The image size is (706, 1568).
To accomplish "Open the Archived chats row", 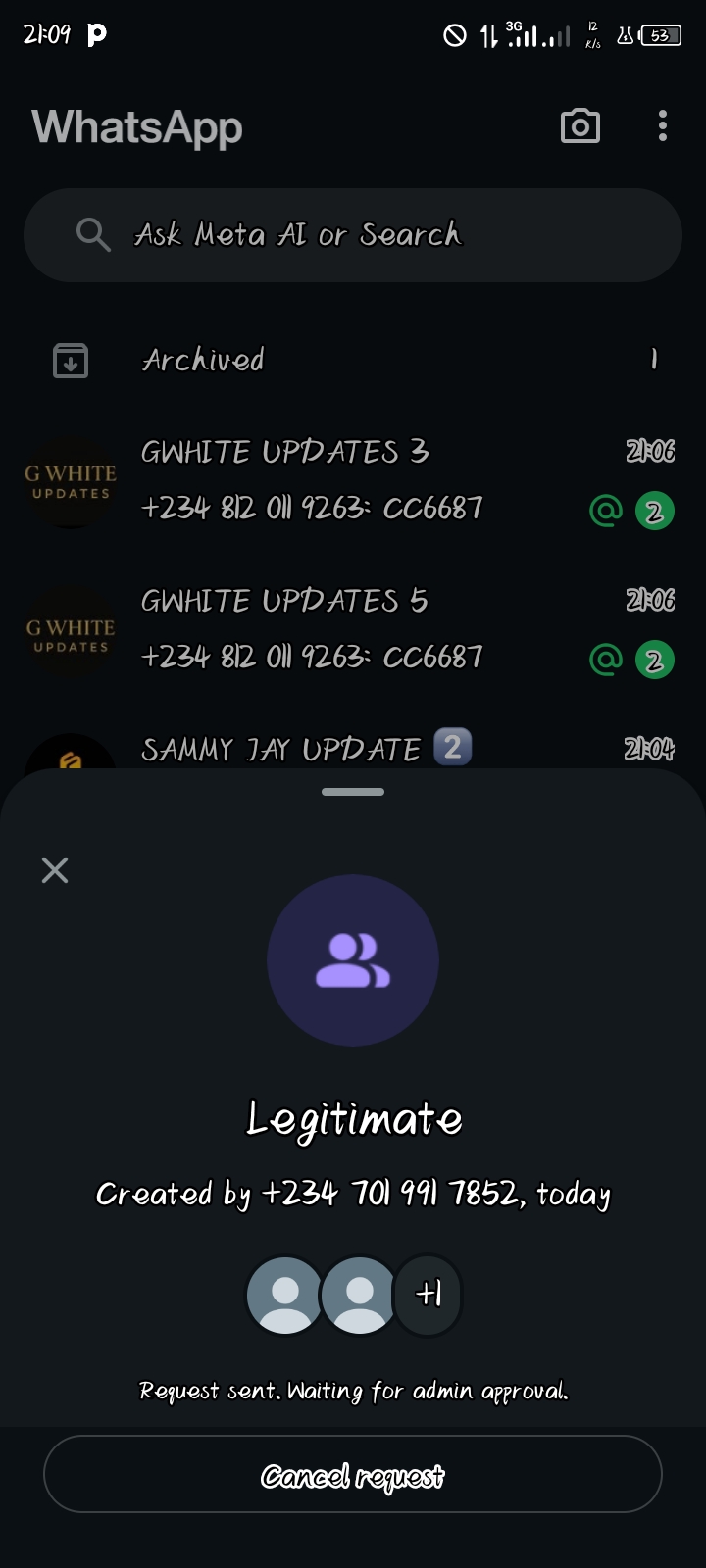I will click(x=353, y=360).
